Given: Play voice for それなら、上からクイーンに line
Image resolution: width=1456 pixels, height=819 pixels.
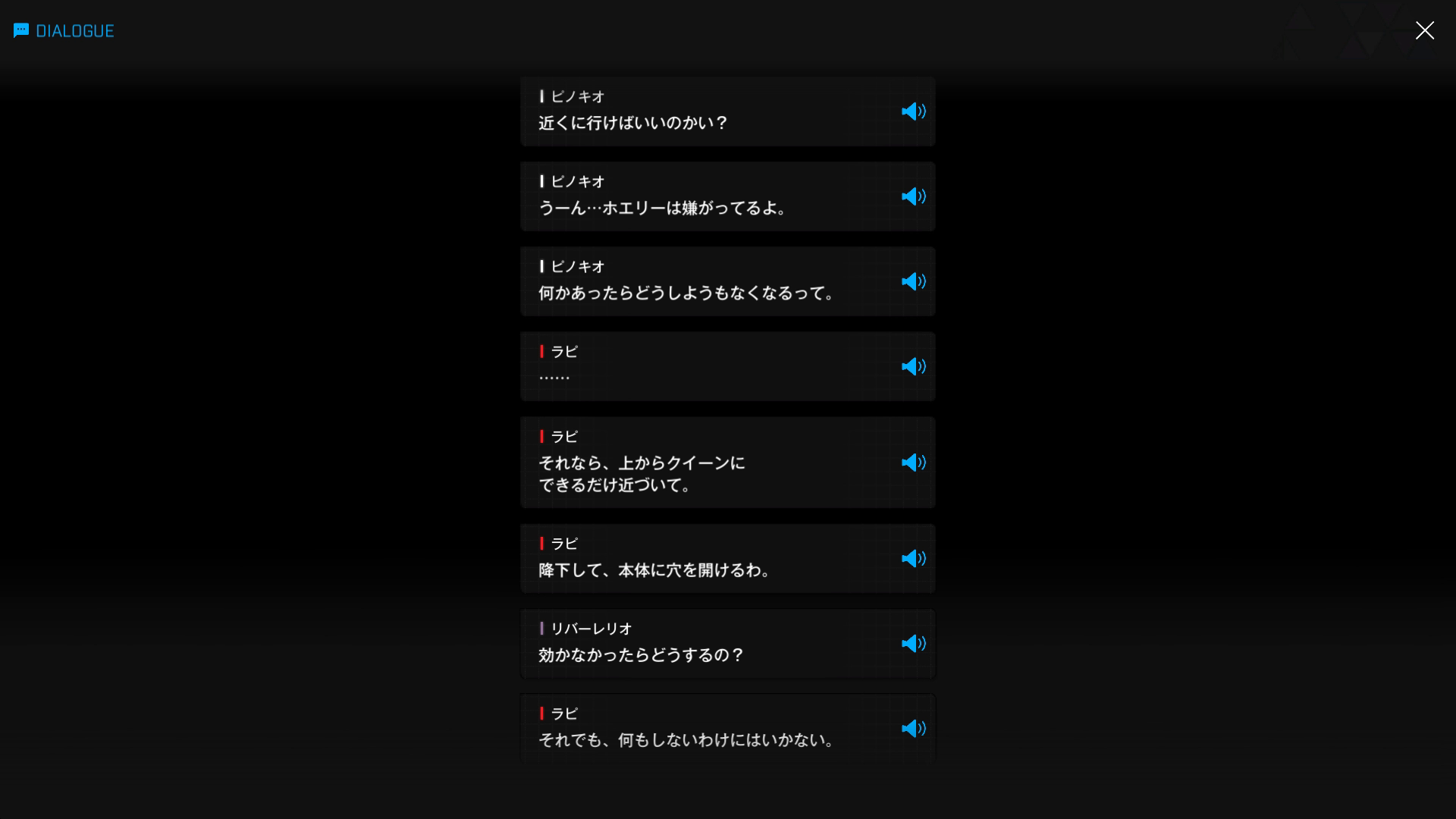Looking at the screenshot, I should click(913, 463).
